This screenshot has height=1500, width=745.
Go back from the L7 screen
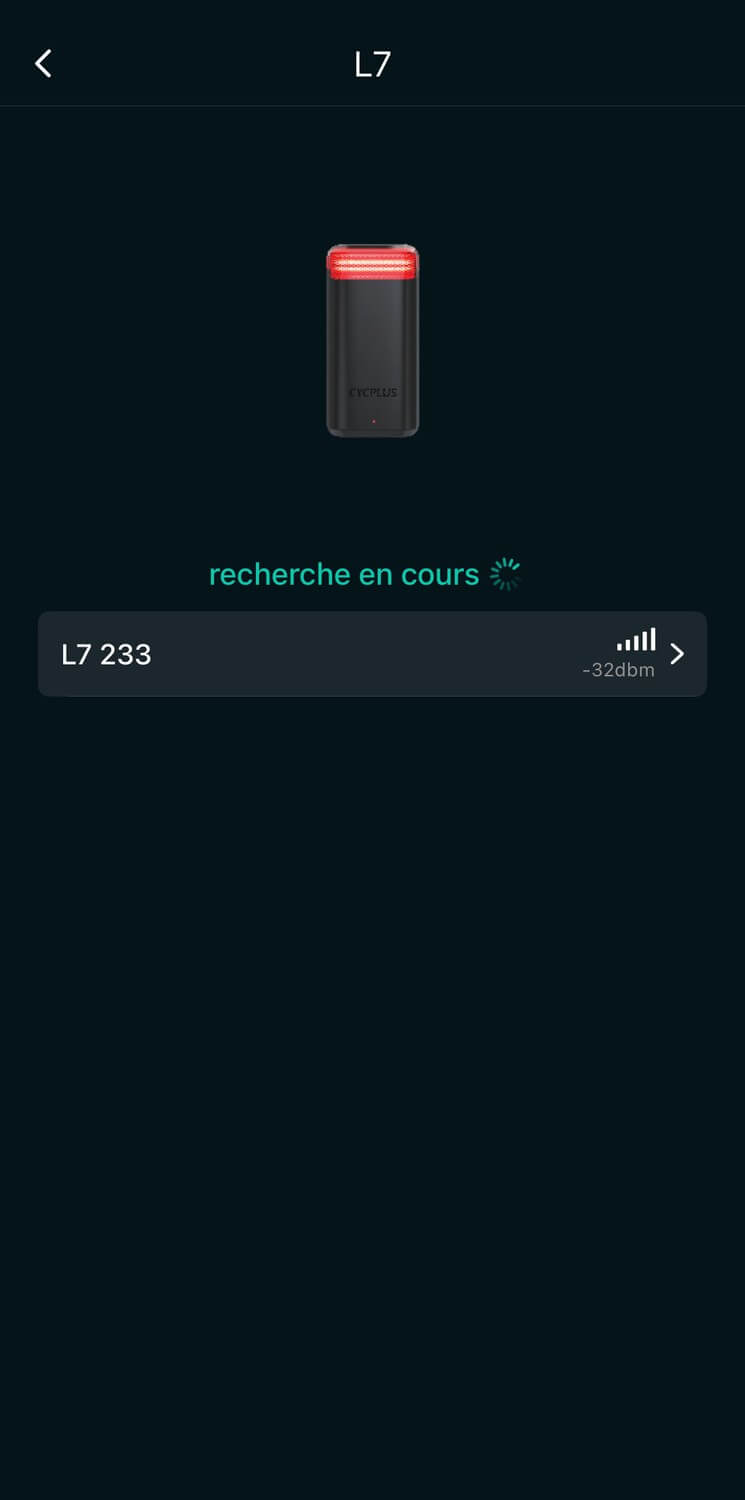[x=43, y=64]
